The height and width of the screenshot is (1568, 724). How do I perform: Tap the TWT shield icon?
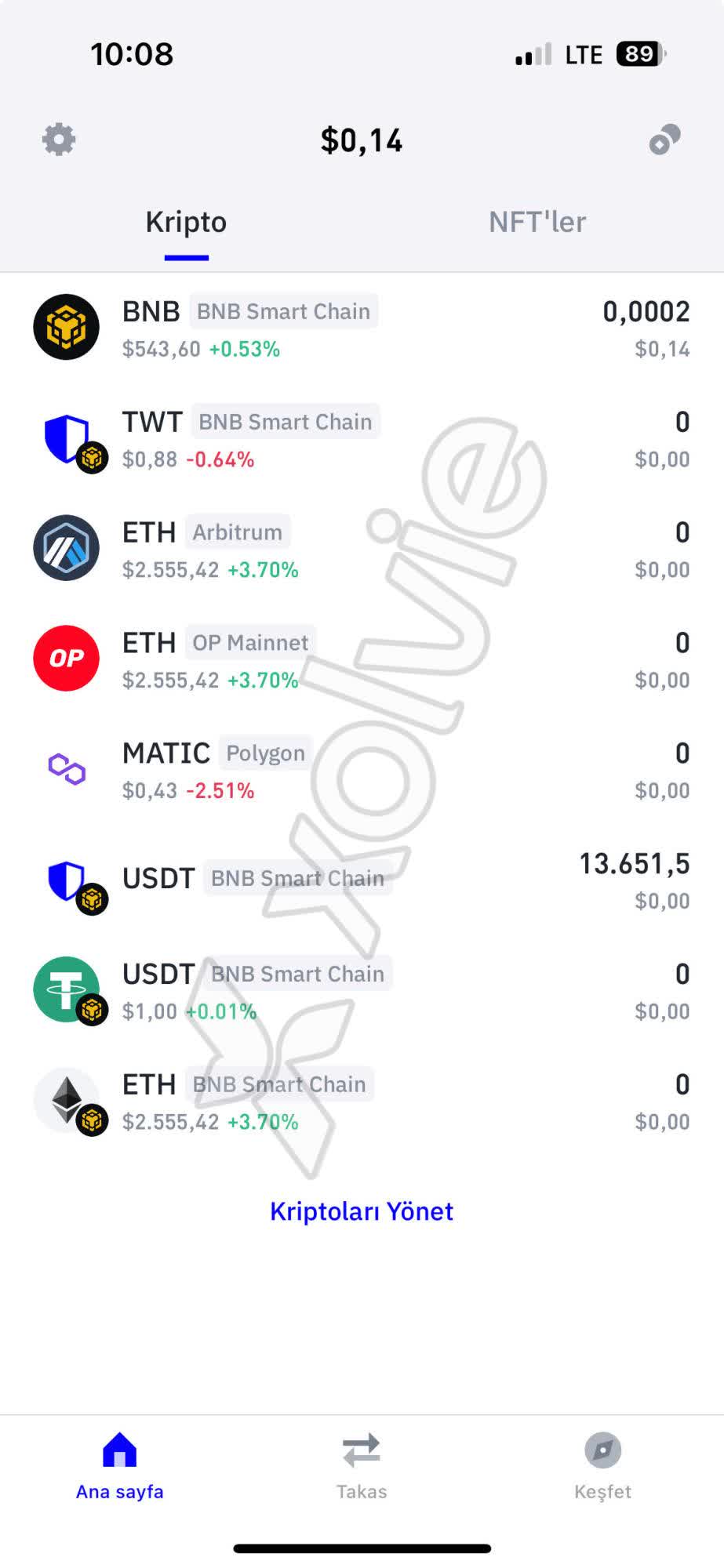click(x=67, y=437)
